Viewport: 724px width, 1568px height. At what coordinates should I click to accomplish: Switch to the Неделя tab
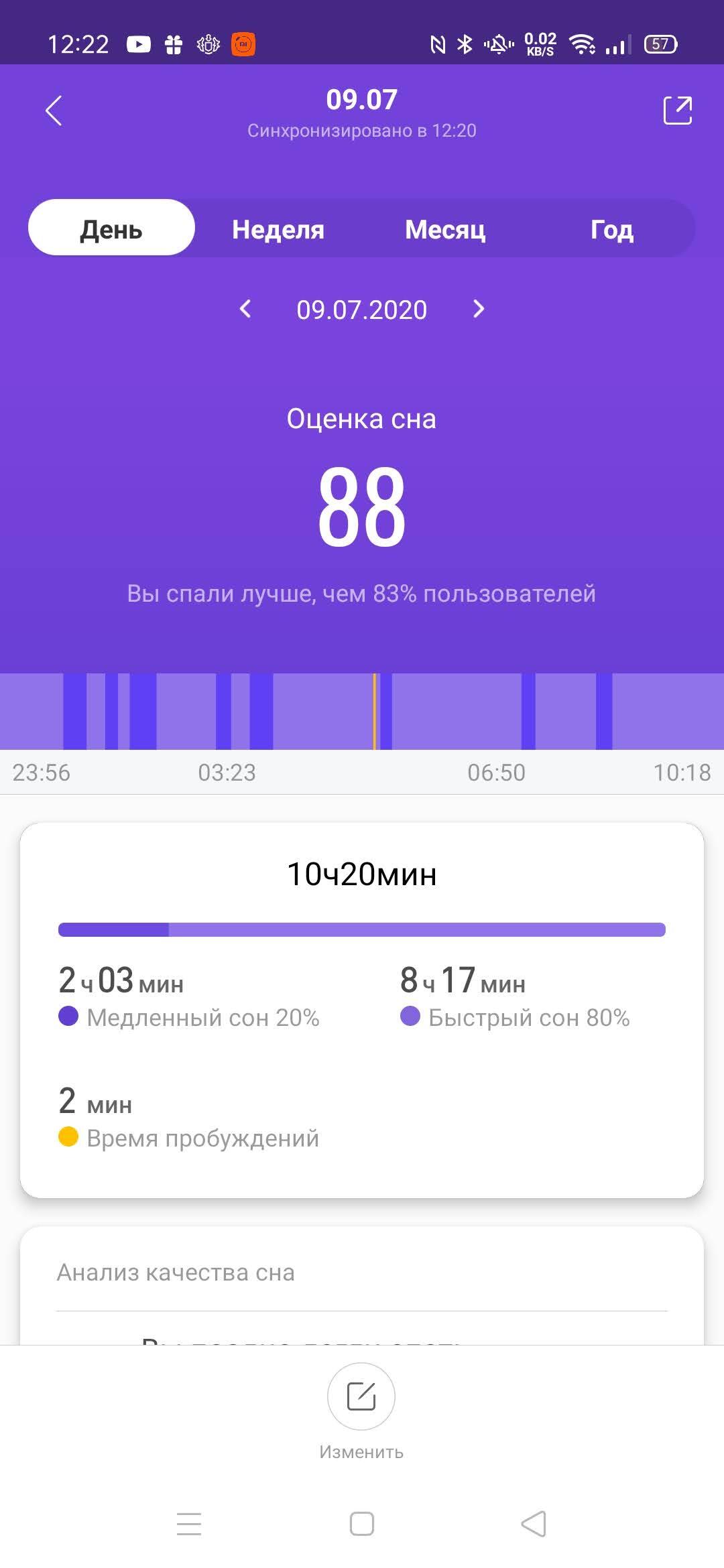tap(278, 230)
